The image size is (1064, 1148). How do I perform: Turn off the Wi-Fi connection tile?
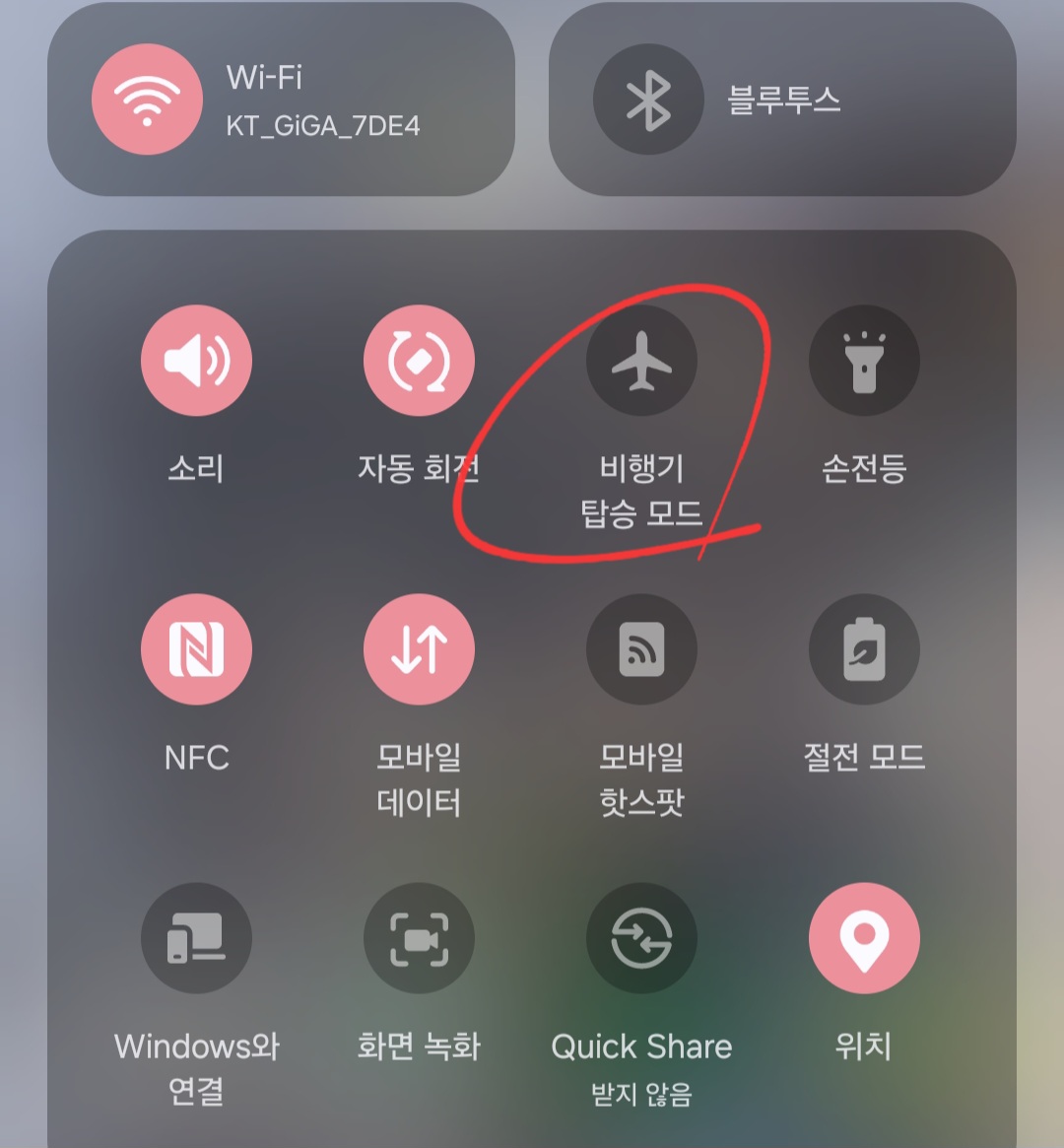[x=148, y=99]
